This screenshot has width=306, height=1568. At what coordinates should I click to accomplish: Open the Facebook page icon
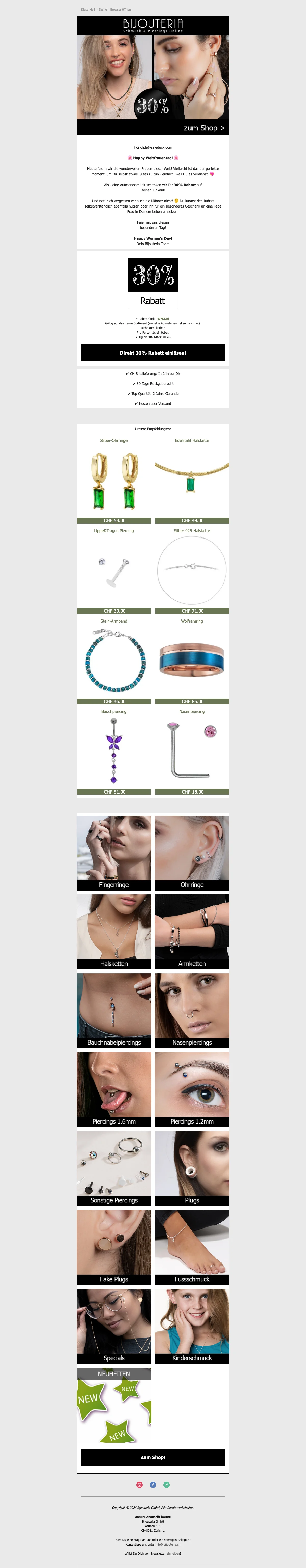coord(153,1485)
